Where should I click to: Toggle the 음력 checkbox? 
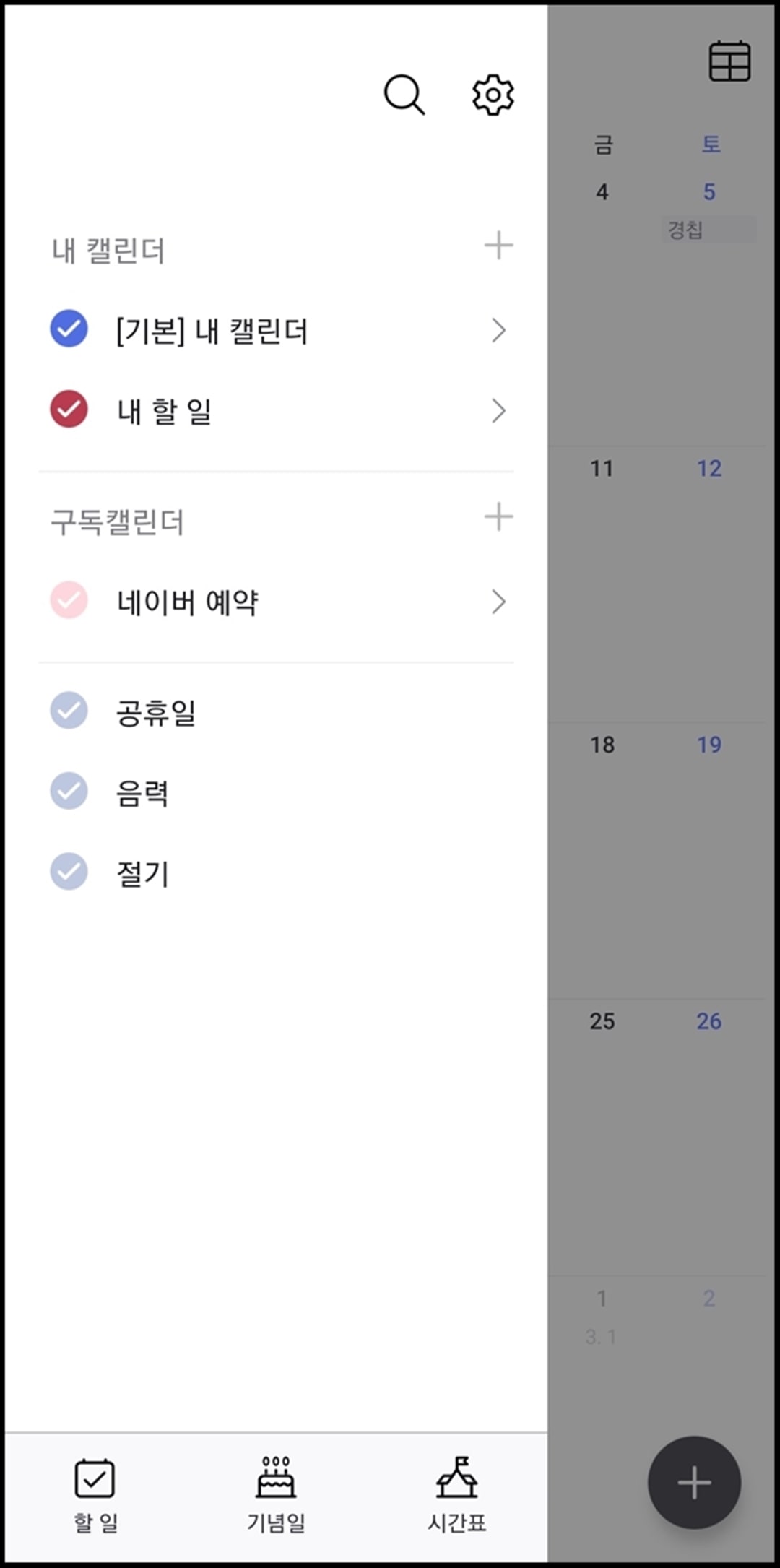click(69, 791)
